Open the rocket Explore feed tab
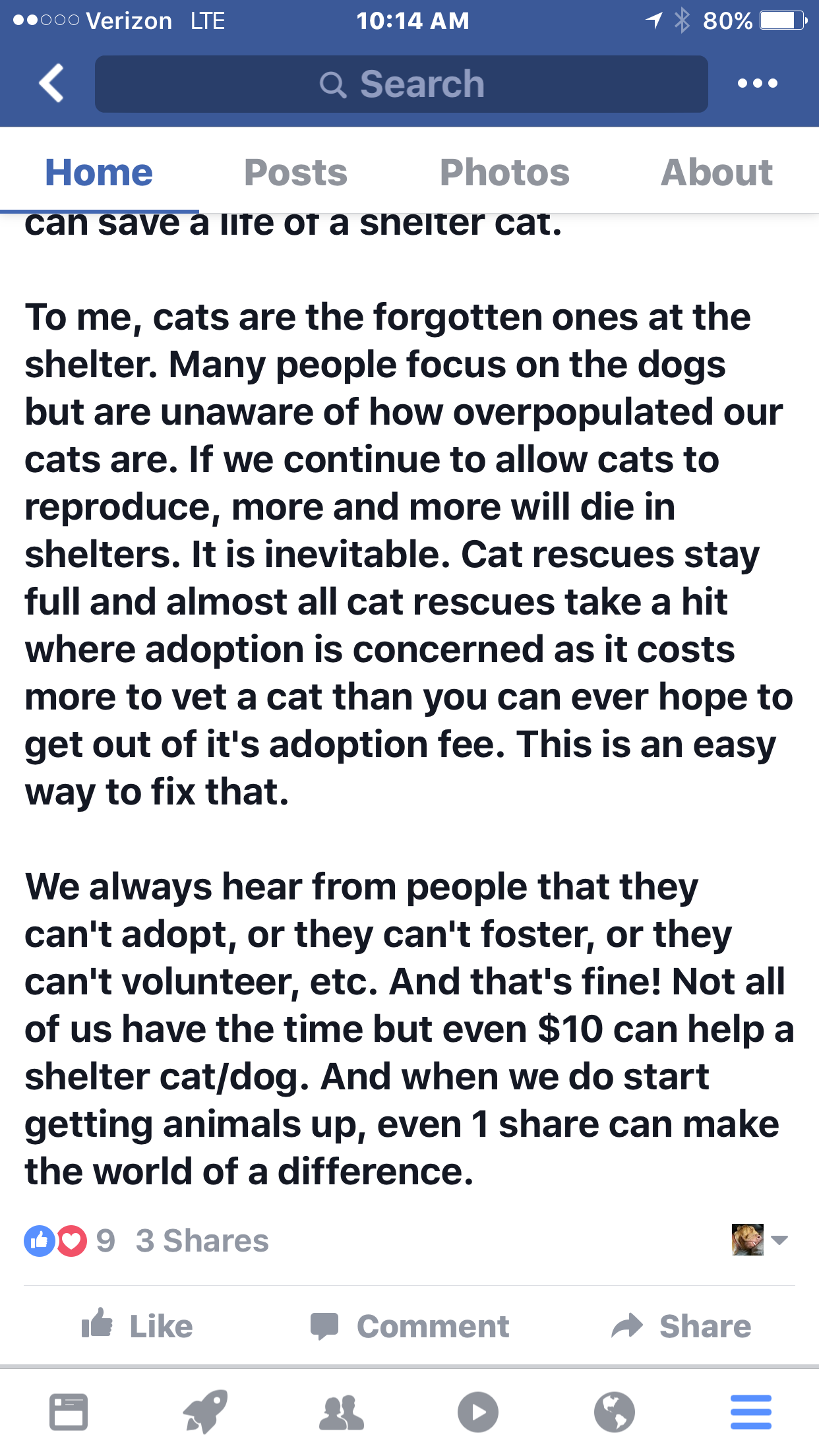819x1456 pixels. [x=205, y=1412]
